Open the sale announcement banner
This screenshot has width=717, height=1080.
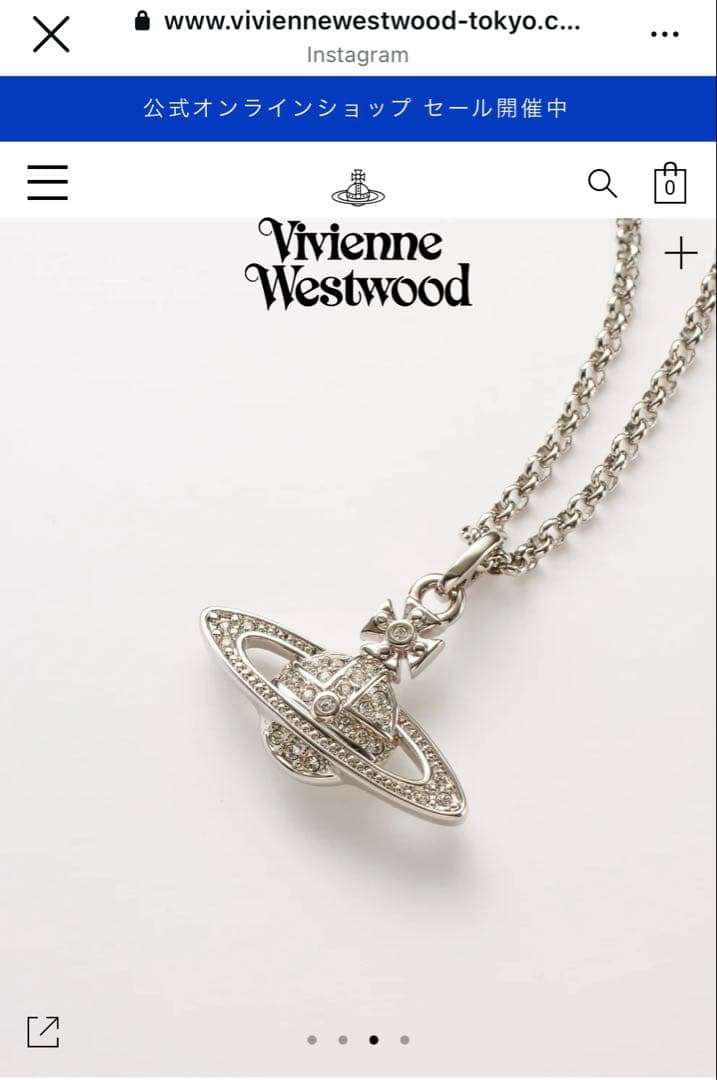pos(358,108)
